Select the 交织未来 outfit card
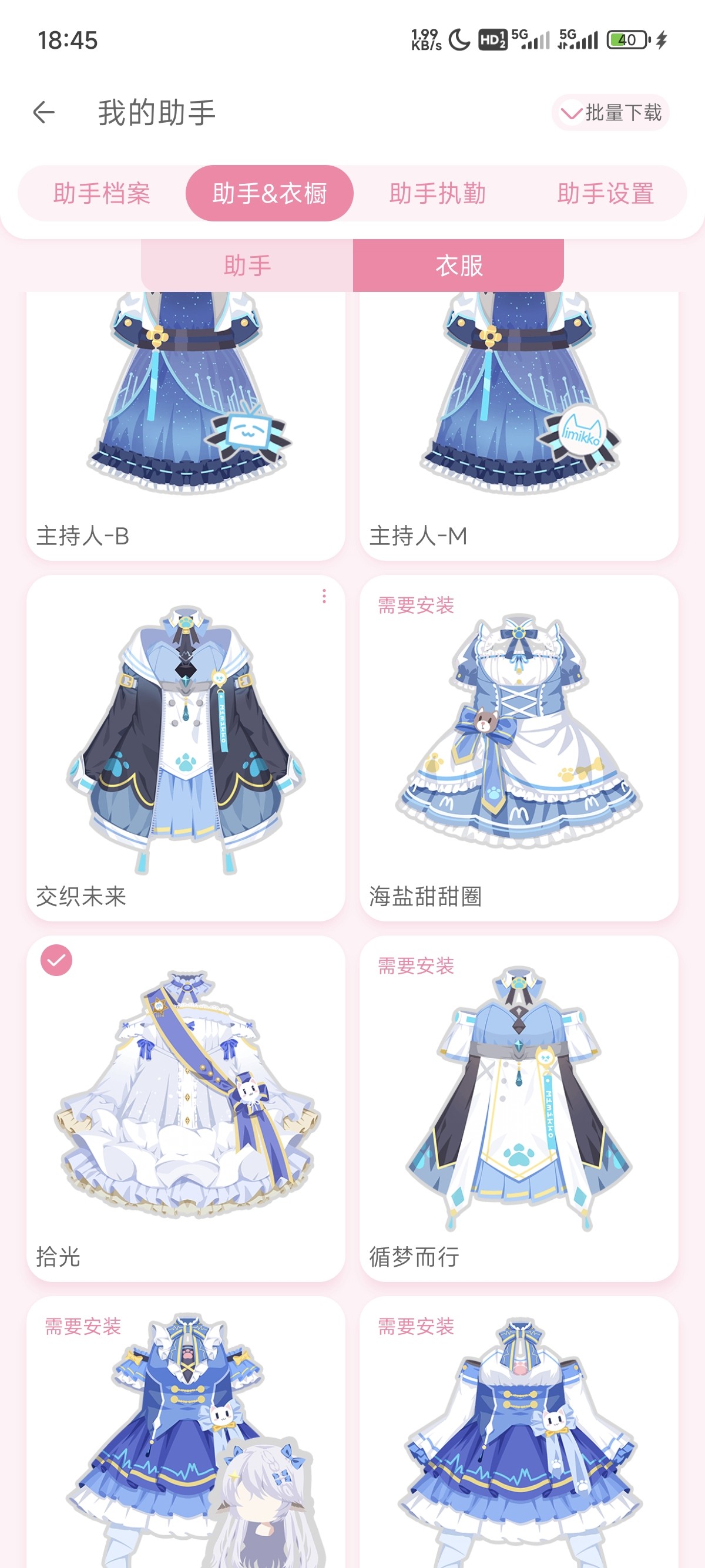 point(186,749)
